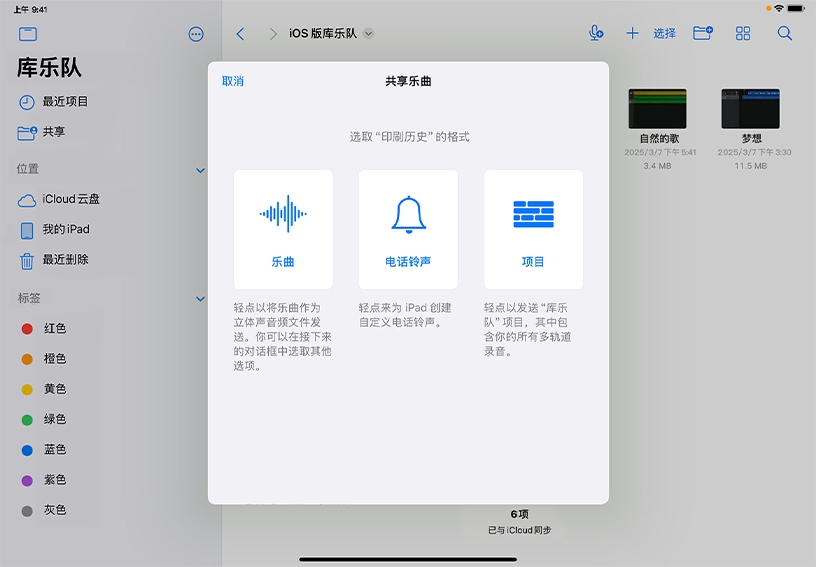Filter by the 蓝色 tag
The width and height of the screenshot is (816, 567).
pos(55,450)
